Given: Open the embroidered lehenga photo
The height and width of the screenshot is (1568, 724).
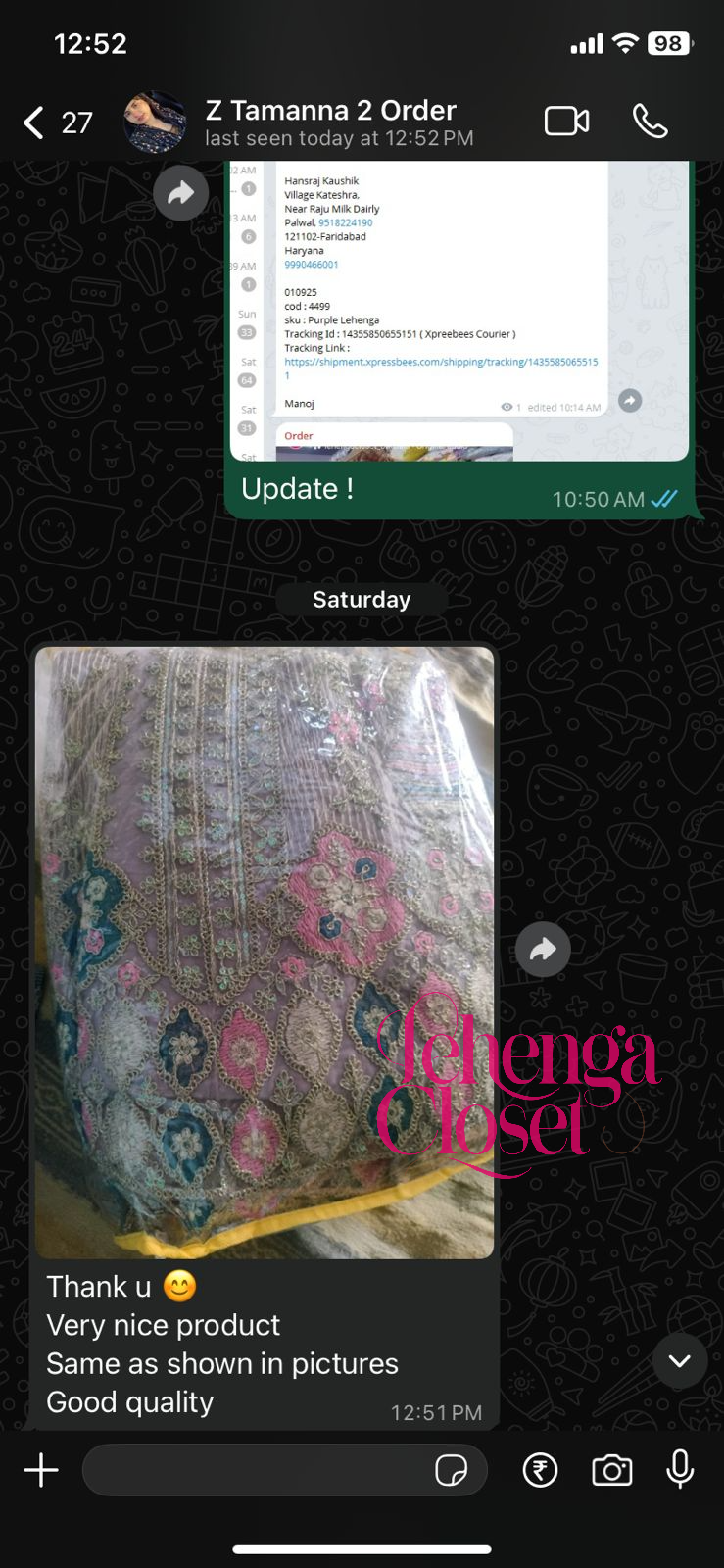Looking at the screenshot, I should click(265, 951).
